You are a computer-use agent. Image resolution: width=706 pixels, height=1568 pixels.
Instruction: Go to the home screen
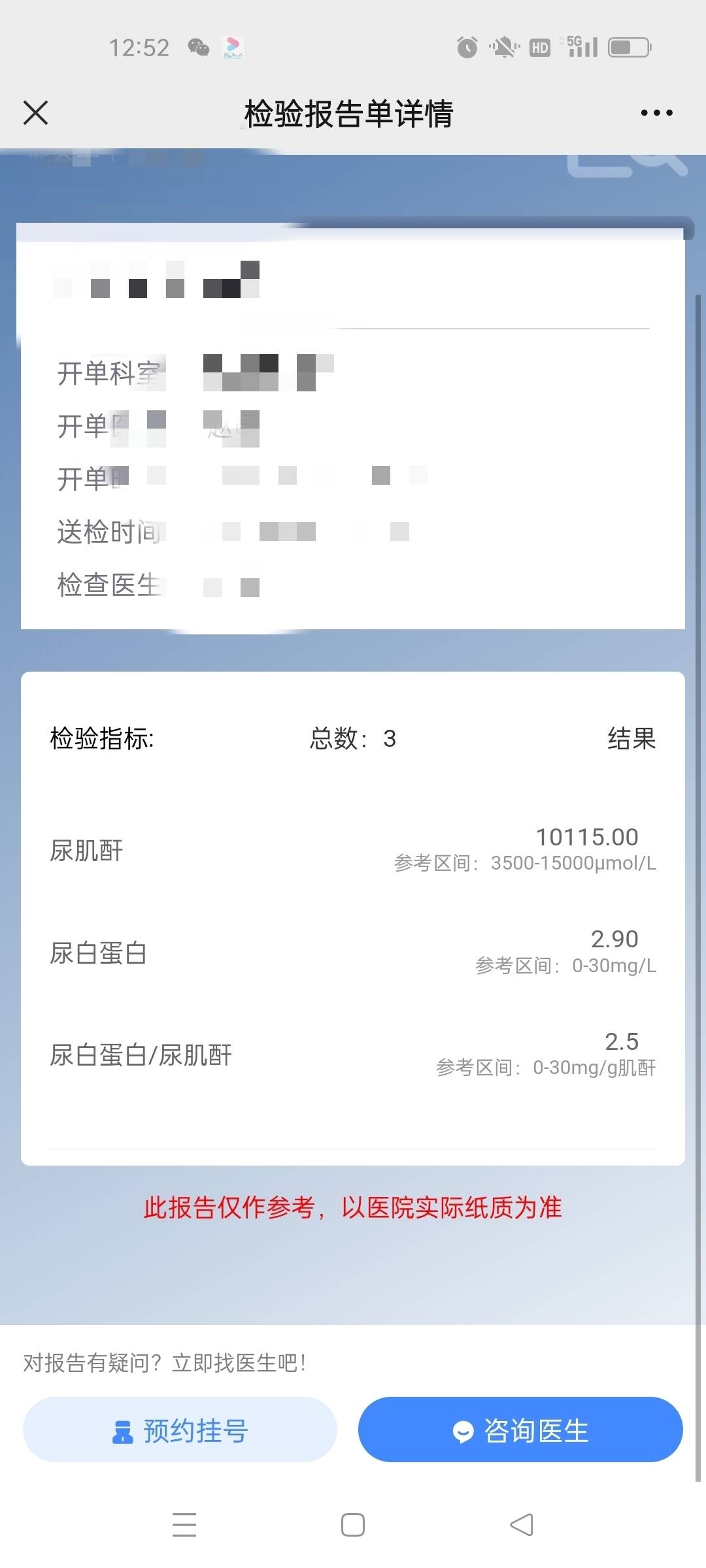click(x=353, y=1525)
